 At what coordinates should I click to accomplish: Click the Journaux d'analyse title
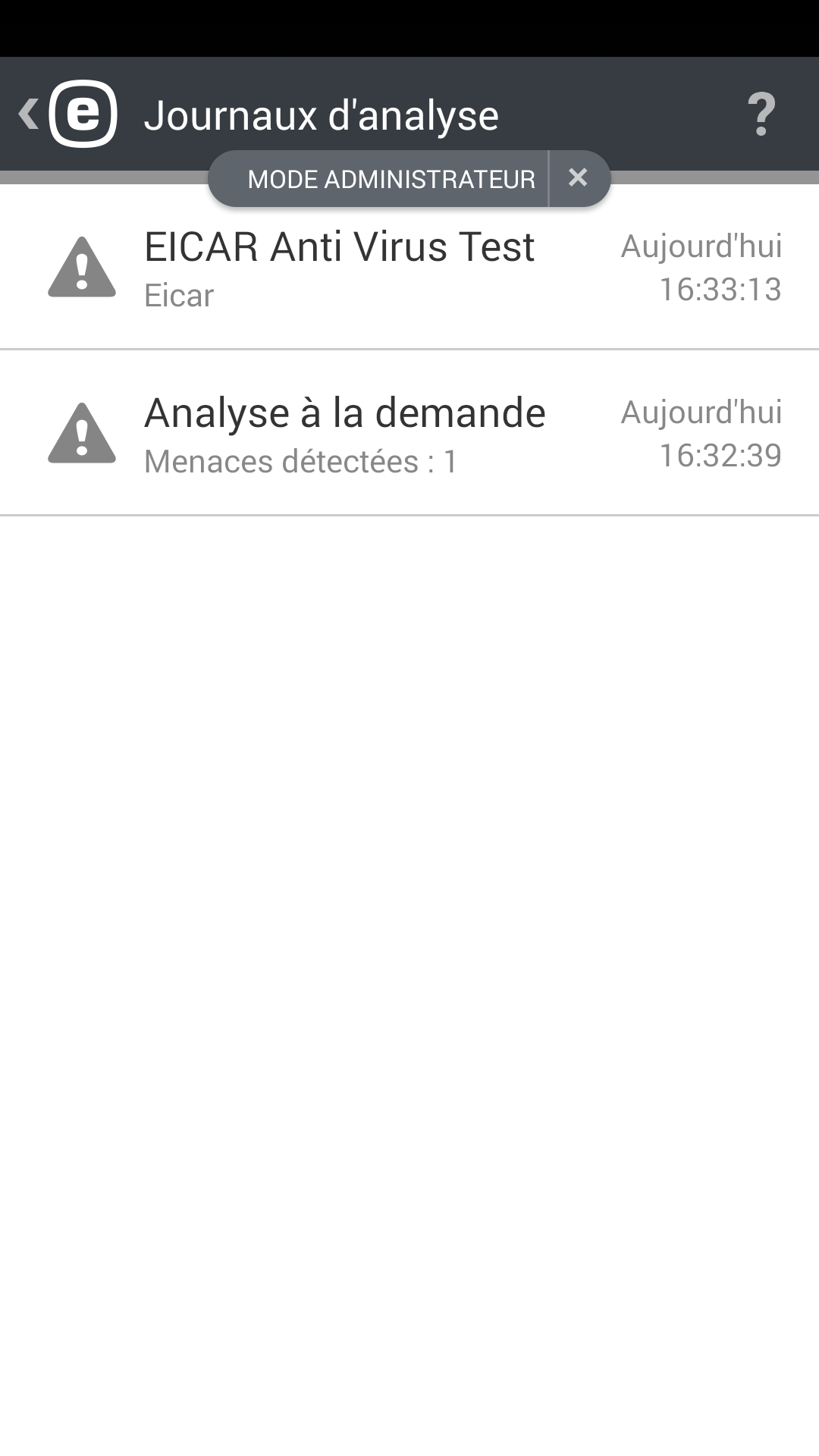[322, 115]
